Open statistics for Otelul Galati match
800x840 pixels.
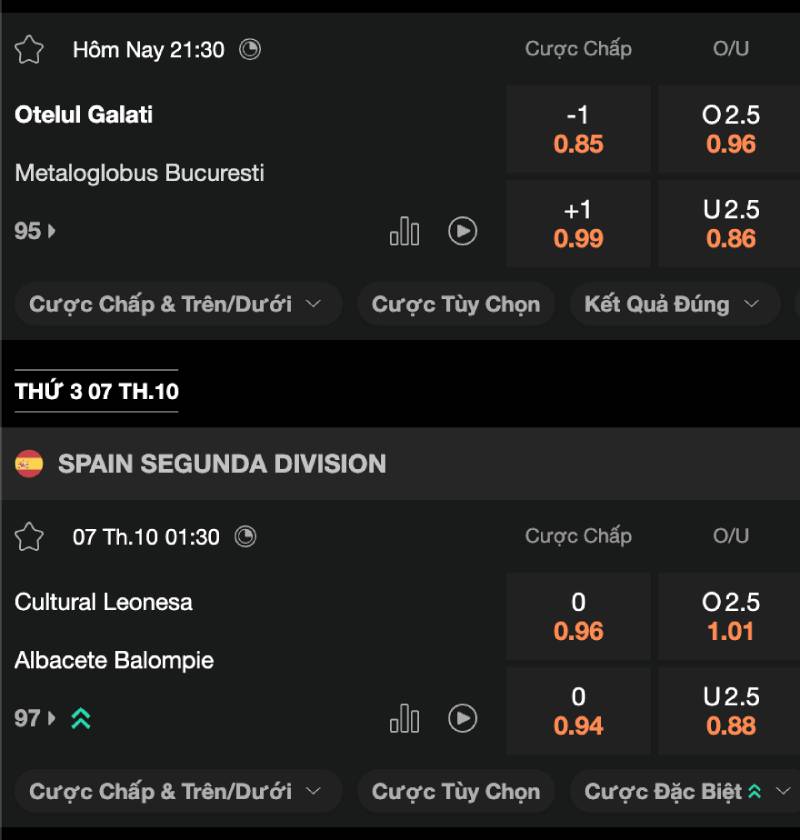pos(404,232)
